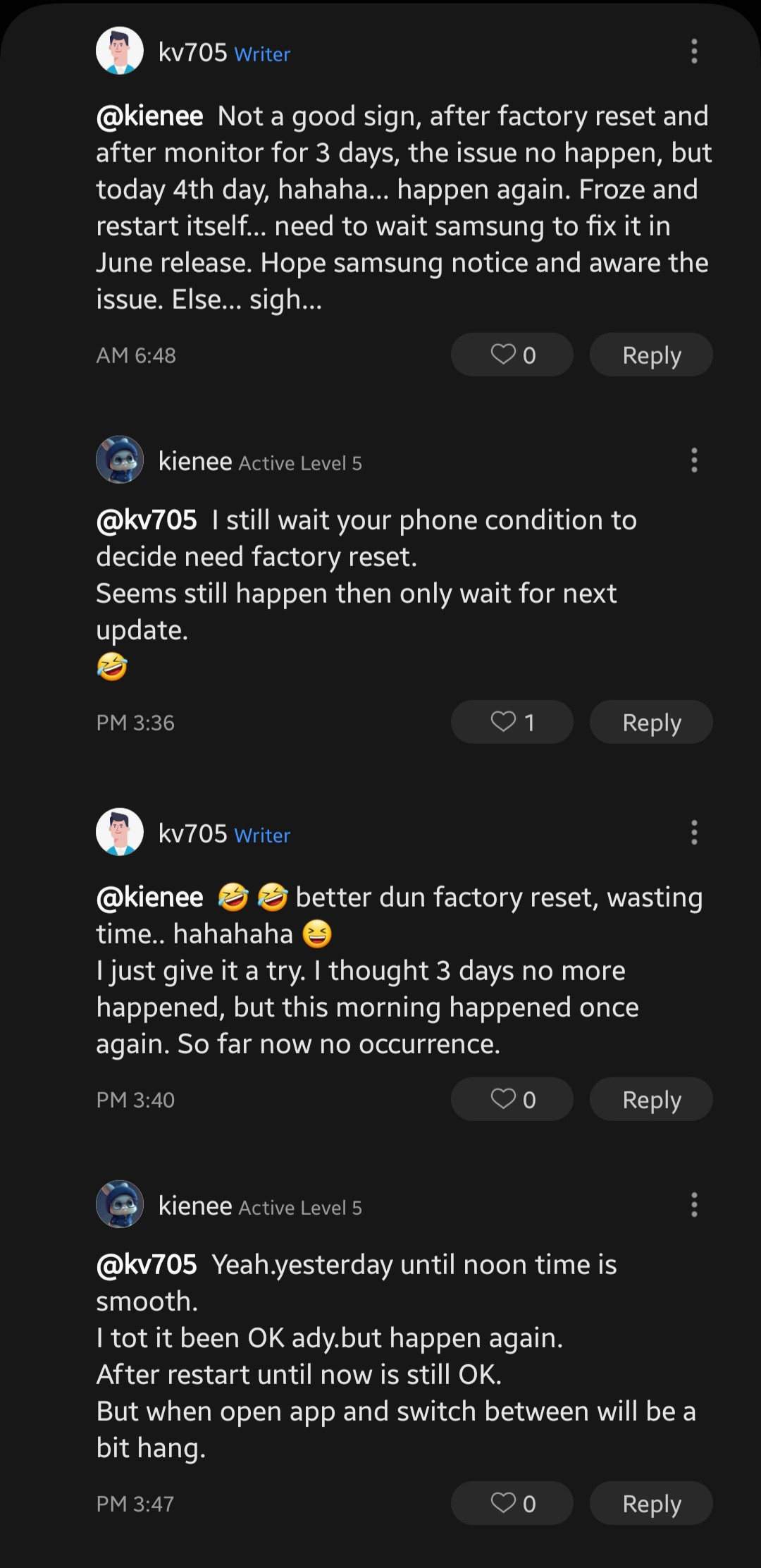This screenshot has height=1568, width=761.
Task: Select kienee's Active Level 5 label
Action: point(300,464)
